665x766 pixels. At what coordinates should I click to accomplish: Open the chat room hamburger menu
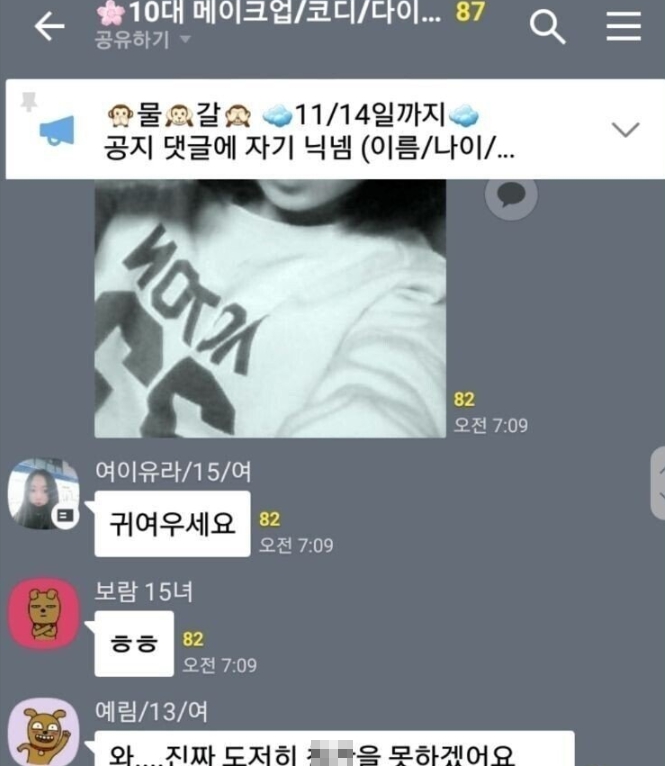coord(623,27)
